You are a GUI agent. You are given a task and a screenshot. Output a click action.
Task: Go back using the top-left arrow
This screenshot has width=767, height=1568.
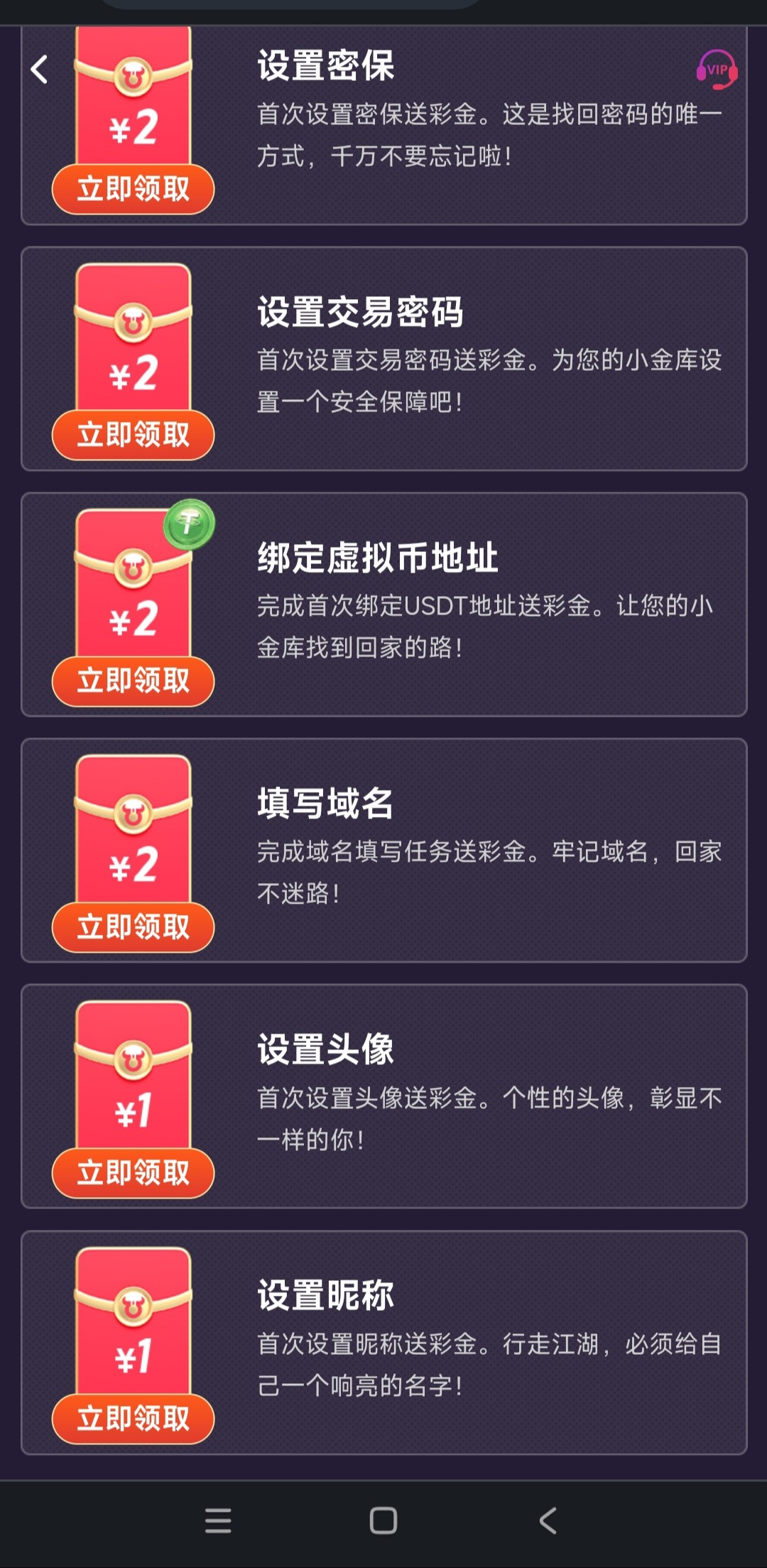pyautogui.click(x=40, y=70)
